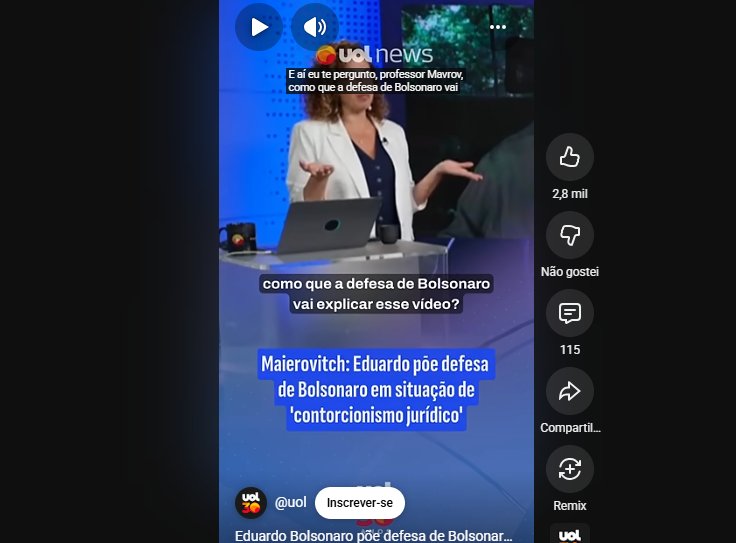Share this video via Compartilhar
Viewport: 736px width, 543px height.
tap(570, 392)
